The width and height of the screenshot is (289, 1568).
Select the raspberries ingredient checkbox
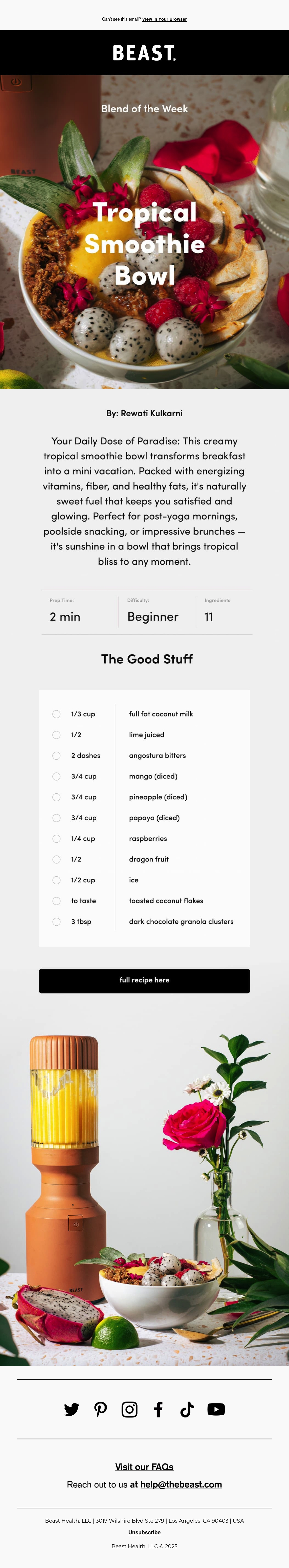coord(56,839)
